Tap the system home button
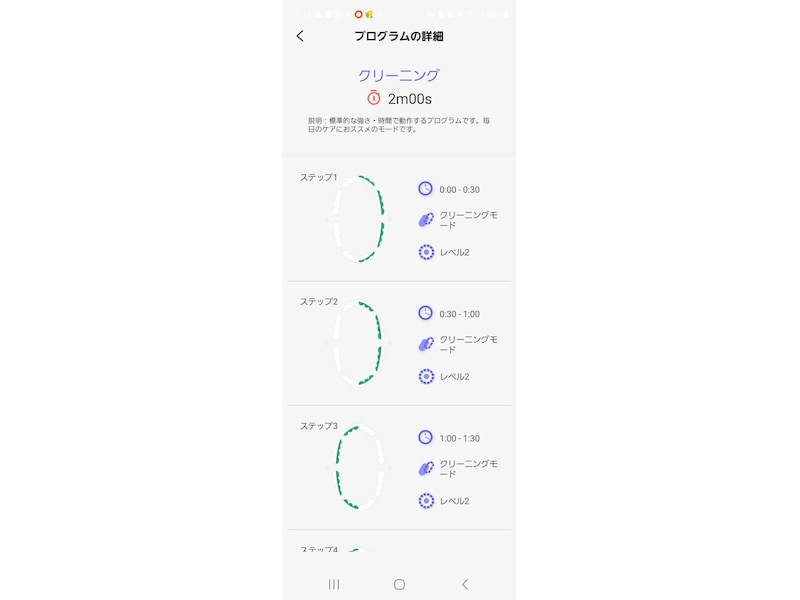Screen dimensions: 800x600 (399, 584)
